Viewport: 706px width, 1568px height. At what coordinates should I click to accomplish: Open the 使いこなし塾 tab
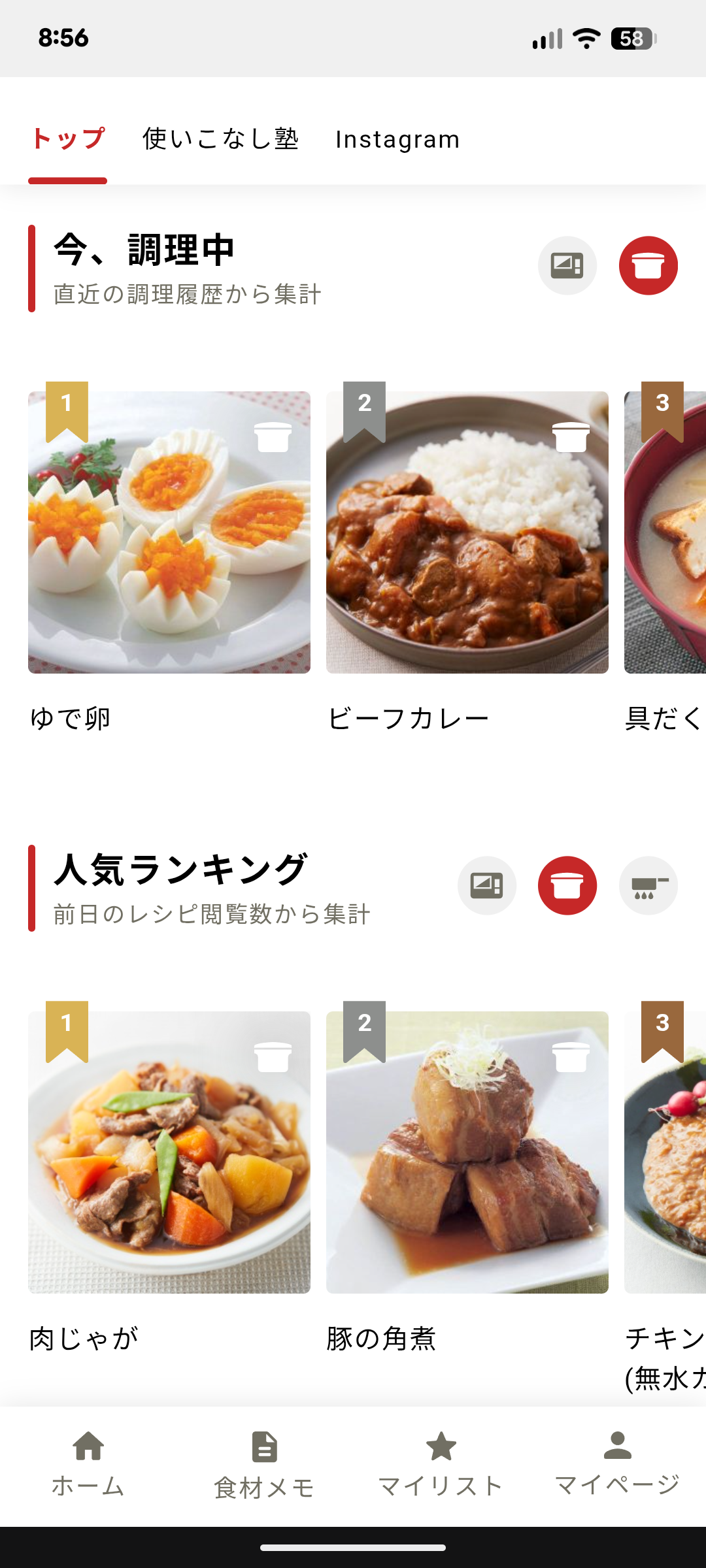[x=220, y=139]
